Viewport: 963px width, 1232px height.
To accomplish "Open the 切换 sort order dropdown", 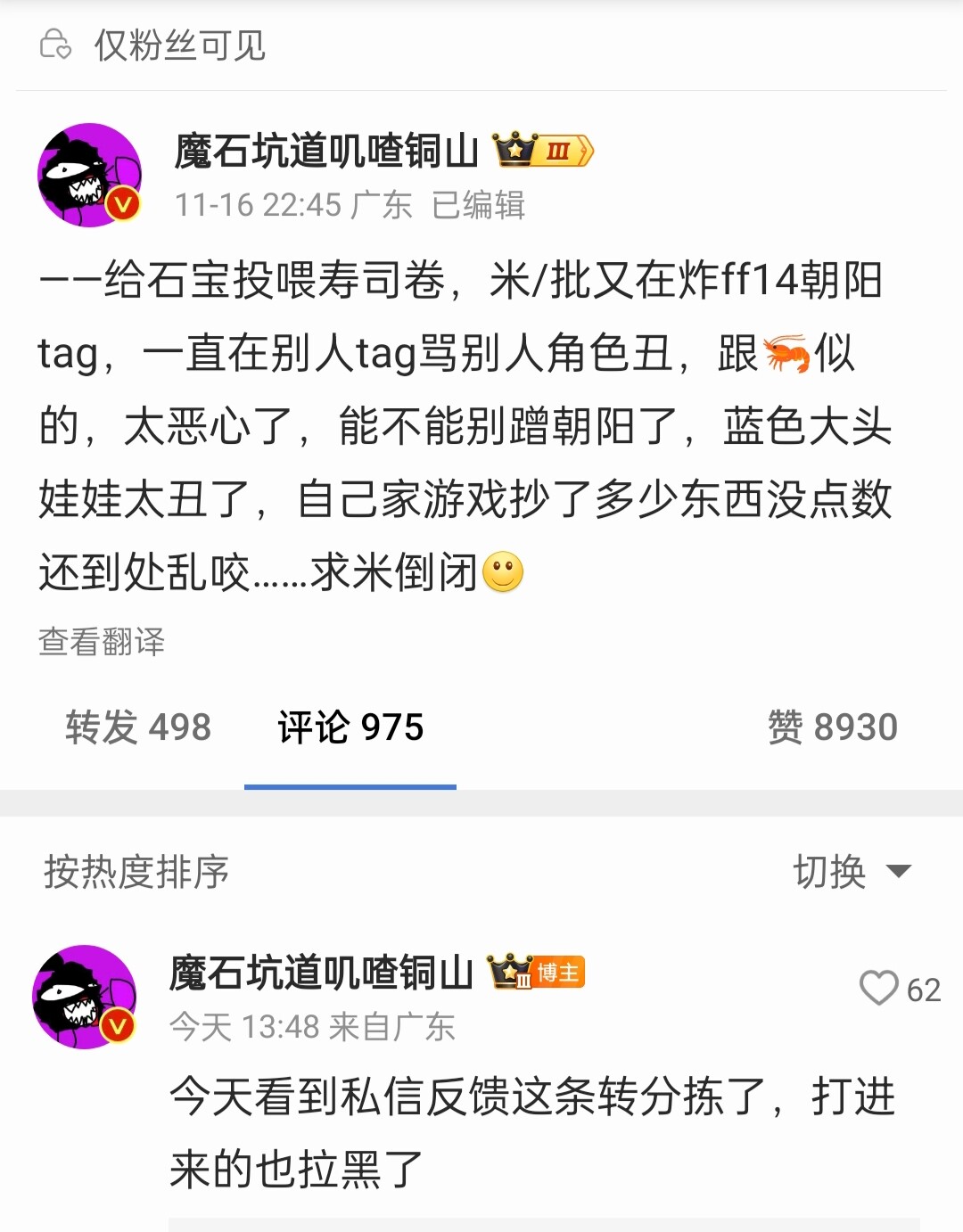I will [x=852, y=871].
